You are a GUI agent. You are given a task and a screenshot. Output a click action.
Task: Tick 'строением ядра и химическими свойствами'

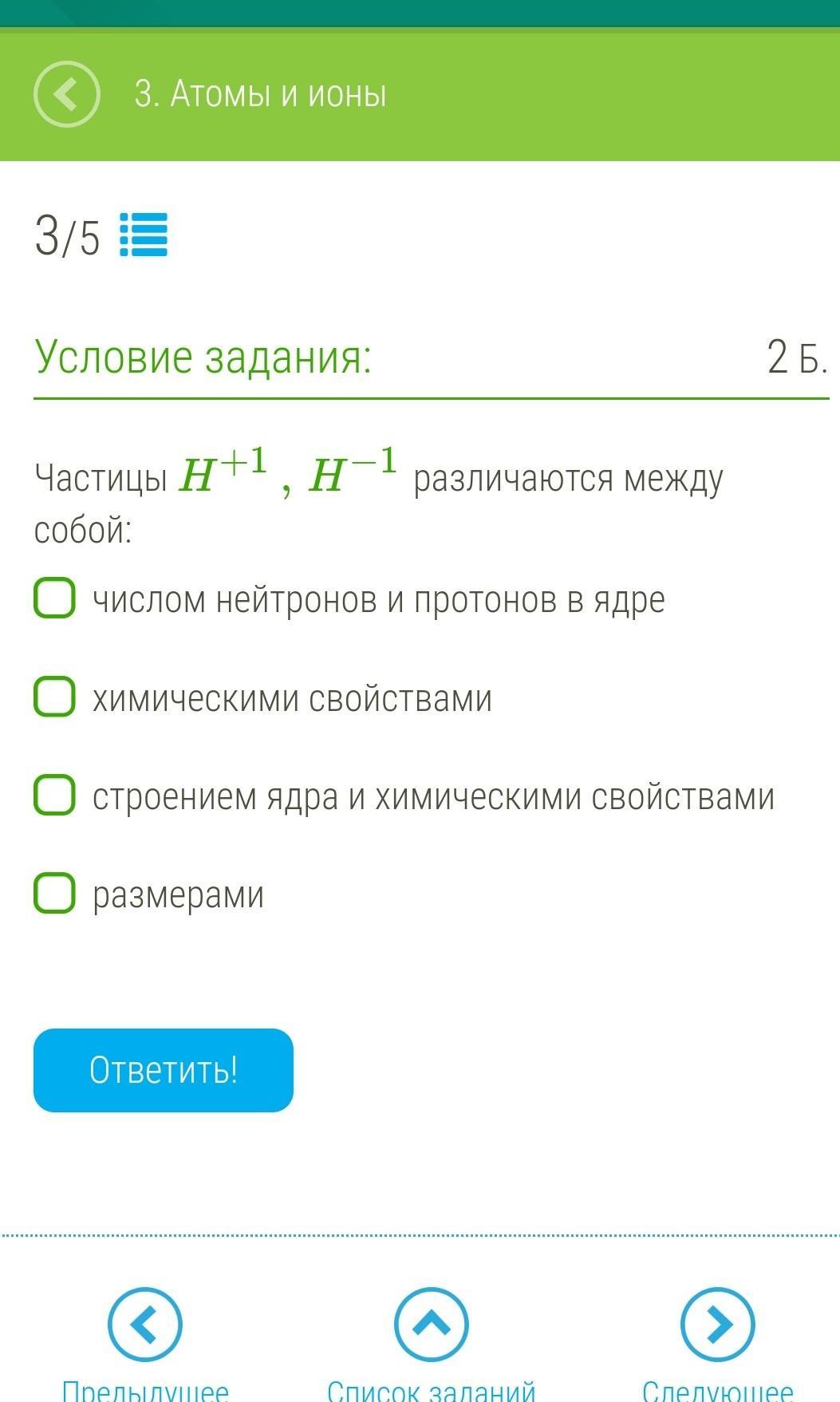pyautogui.click(x=55, y=795)
